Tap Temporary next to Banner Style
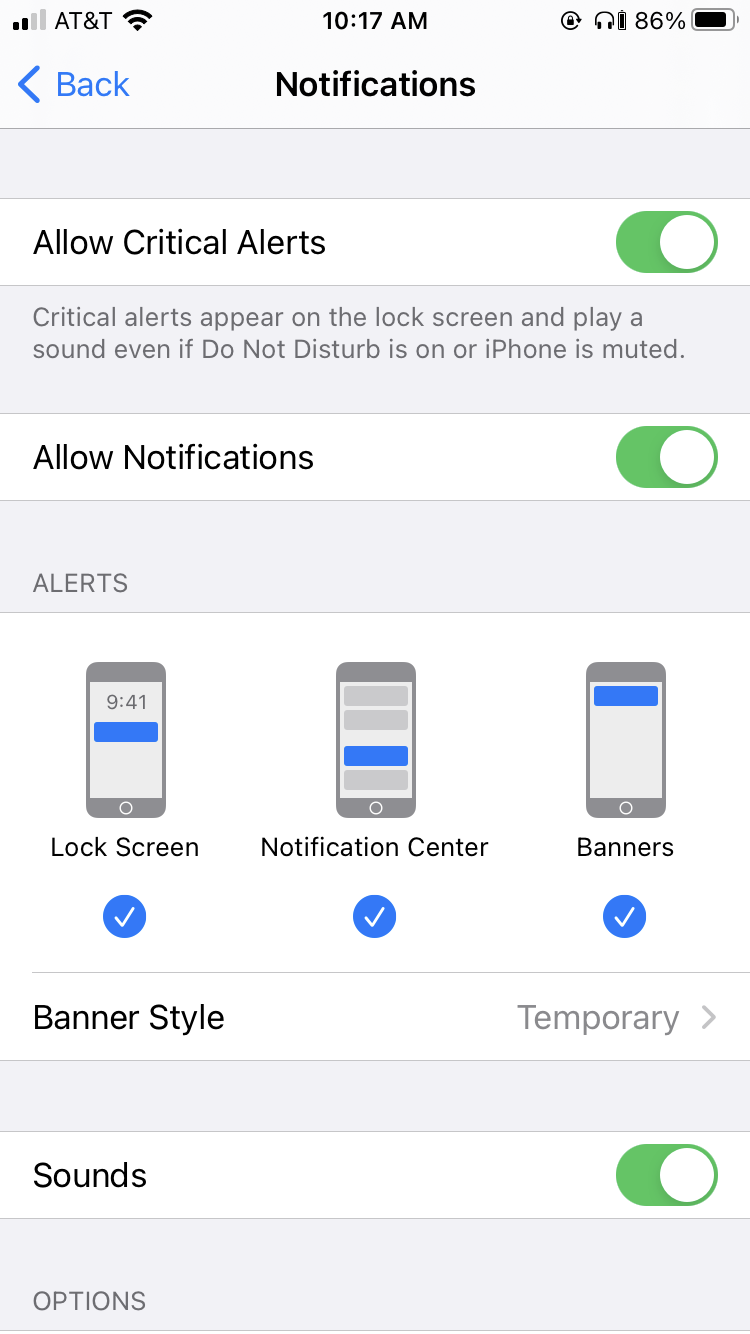This screenshot has width=750, height=1334. tap(598, 1017)
